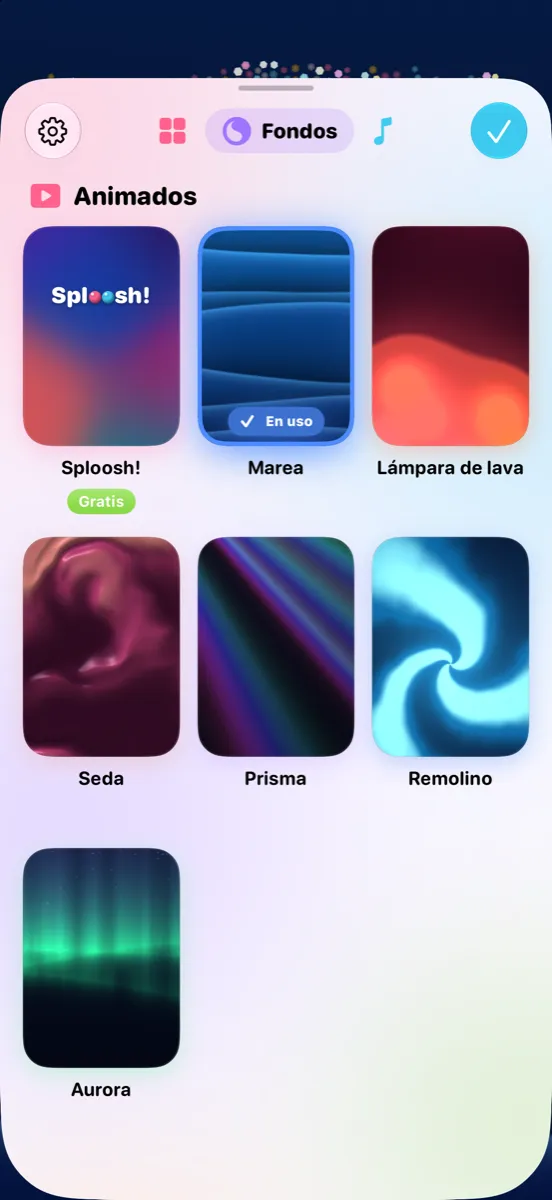The height and width of the screenshot is (1200, 552).
Task: Pick the Lámpara de lava background
Action: point(450,336)
